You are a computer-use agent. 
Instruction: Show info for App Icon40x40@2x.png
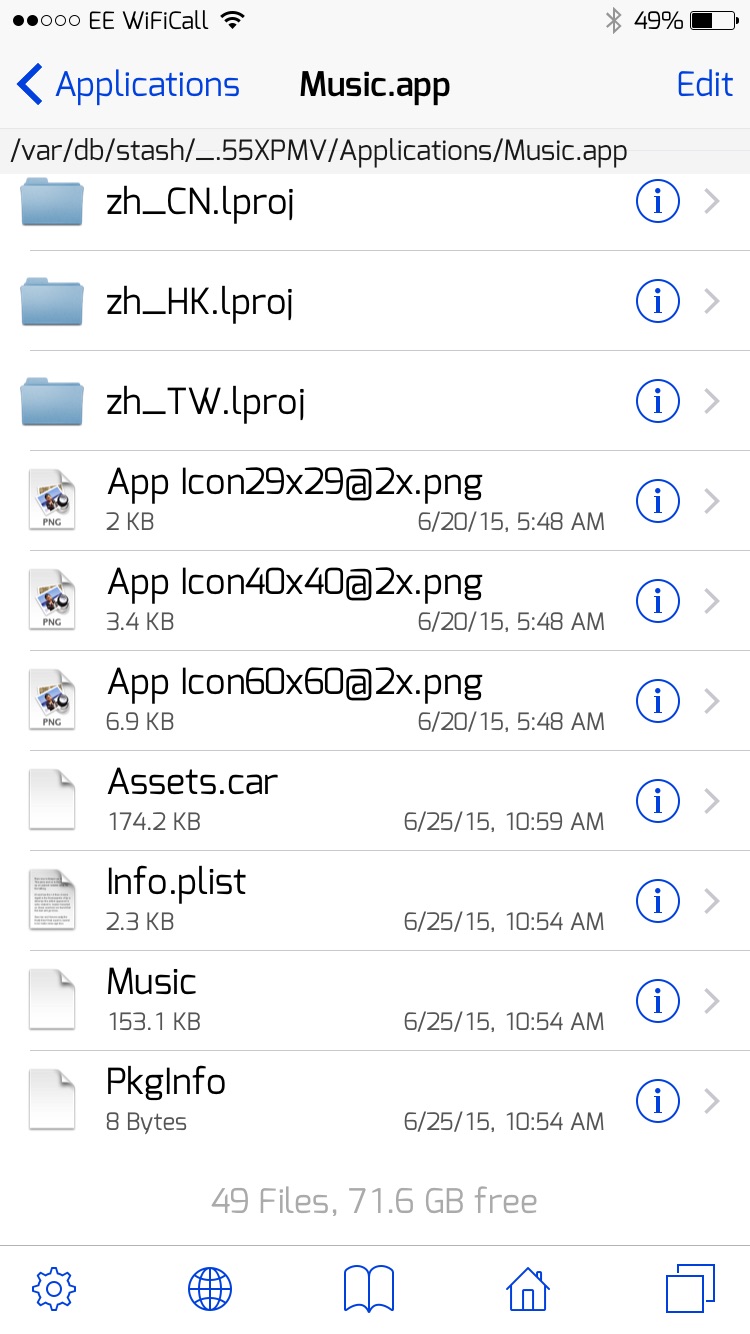658,601
